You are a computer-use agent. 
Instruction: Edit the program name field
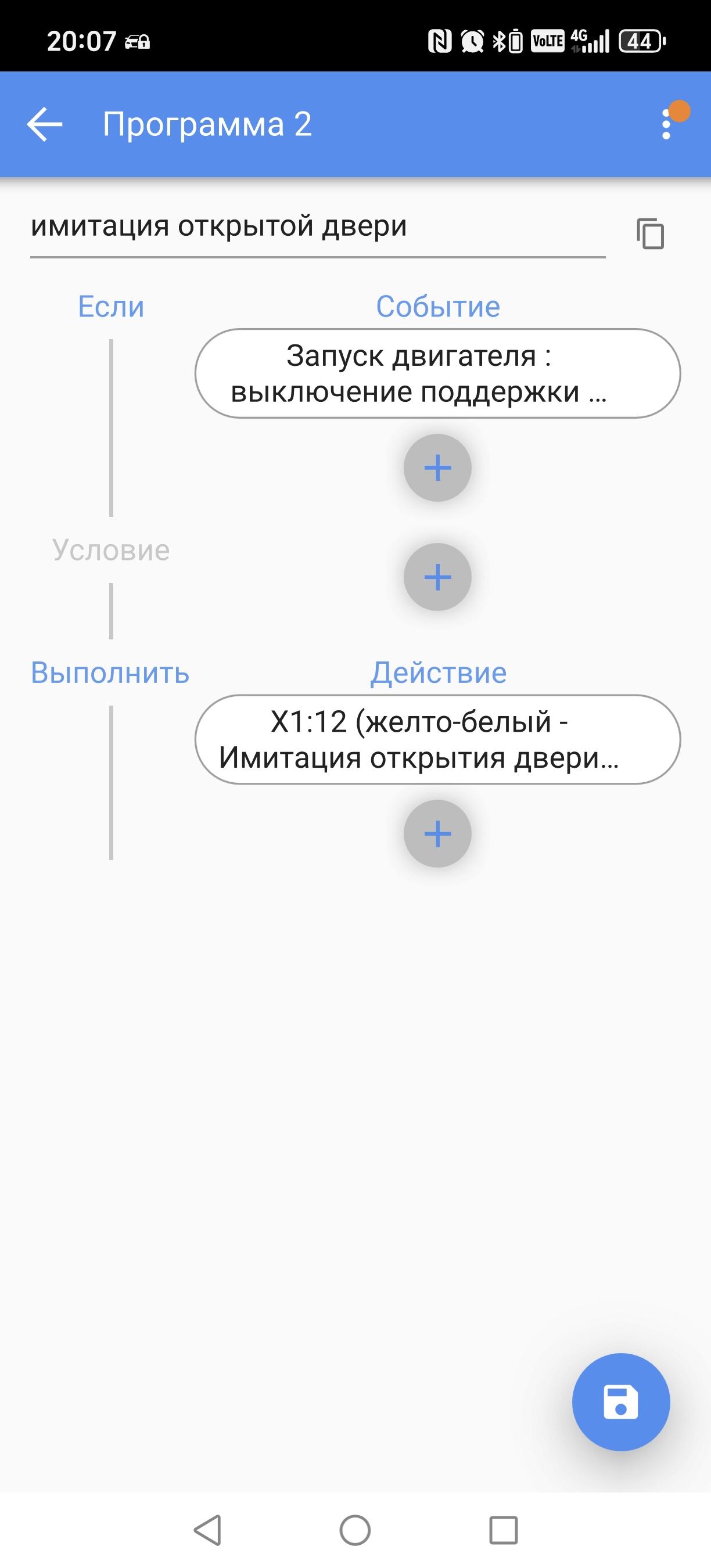(317, 228)
